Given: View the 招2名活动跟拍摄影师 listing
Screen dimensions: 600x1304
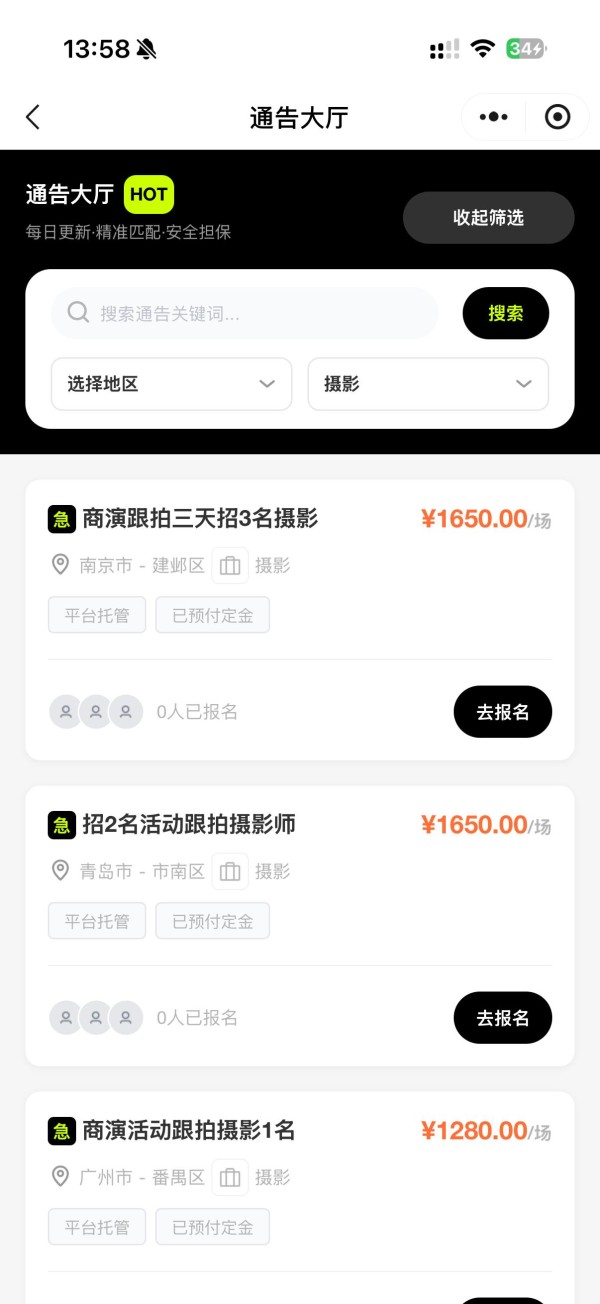Looking at the screenshot, I should [189, 824].
